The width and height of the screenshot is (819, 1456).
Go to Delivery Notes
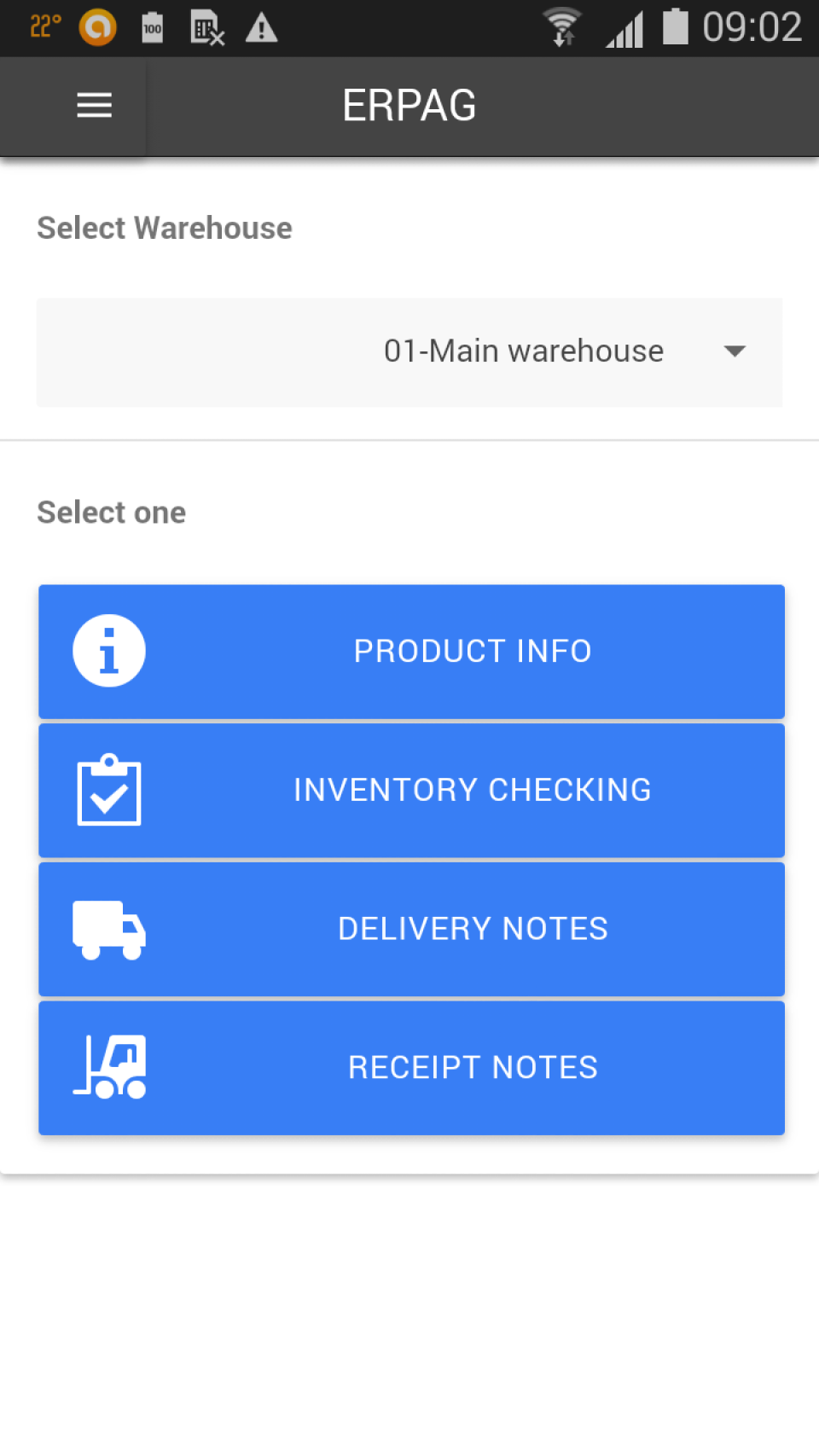[411, 929]
